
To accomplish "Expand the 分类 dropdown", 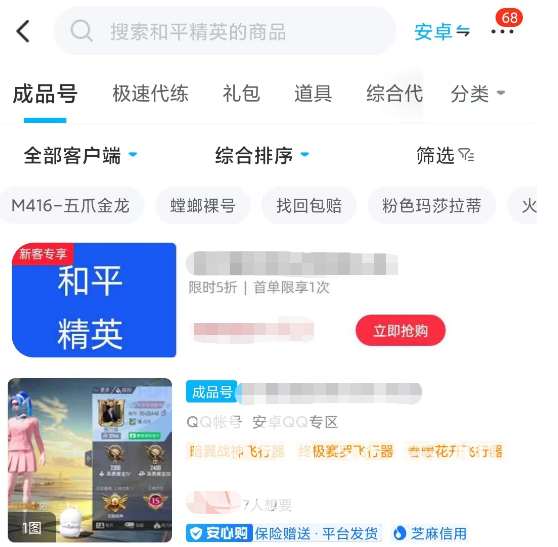I will coord(478,94).
